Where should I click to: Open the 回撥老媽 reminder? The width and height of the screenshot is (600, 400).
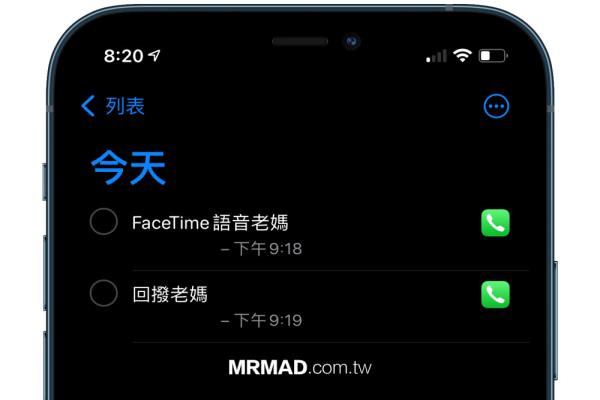(170, 294)
